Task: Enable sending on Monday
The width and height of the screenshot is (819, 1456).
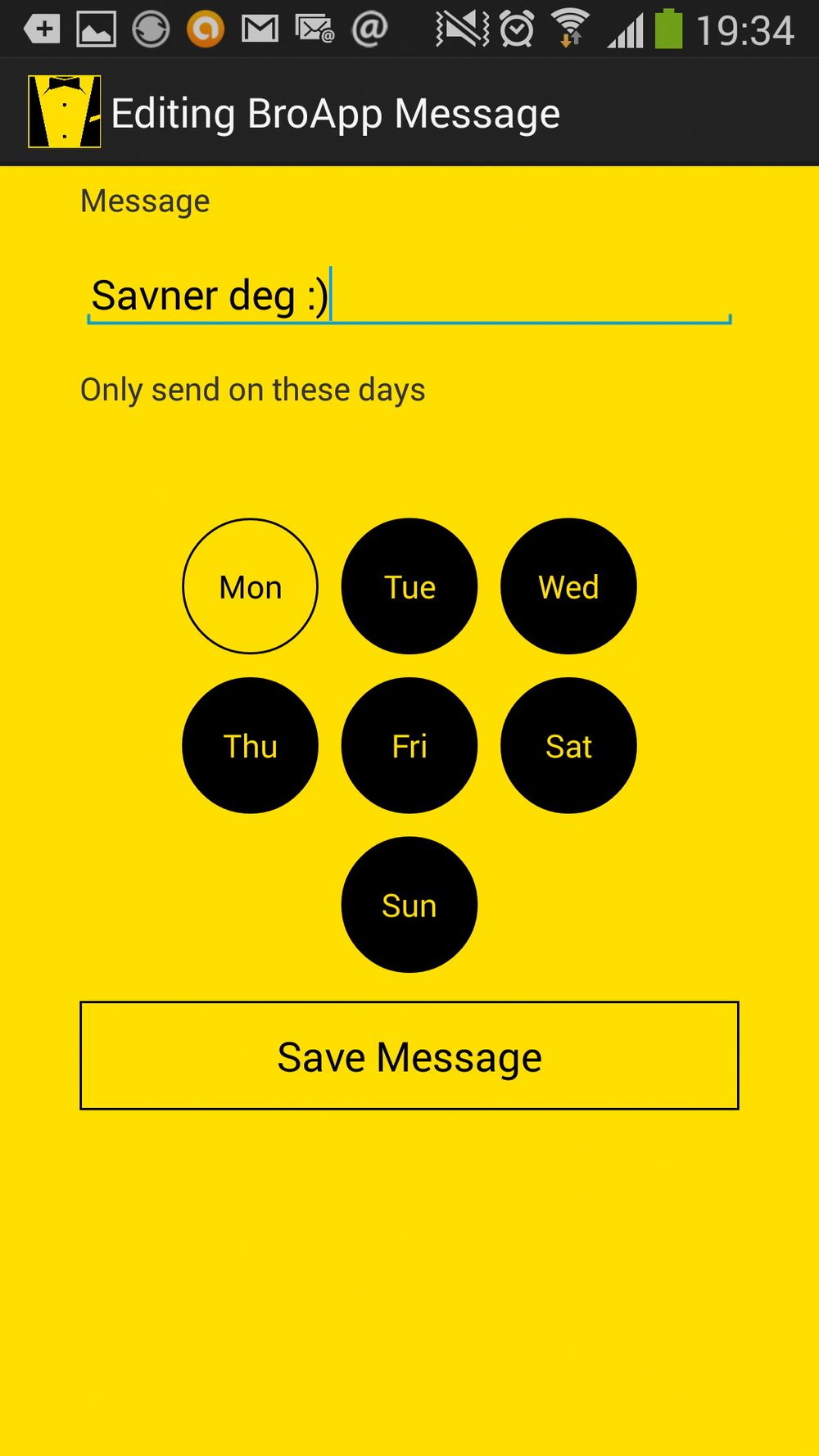Action: pyautogui.click(x=250, y=586)
